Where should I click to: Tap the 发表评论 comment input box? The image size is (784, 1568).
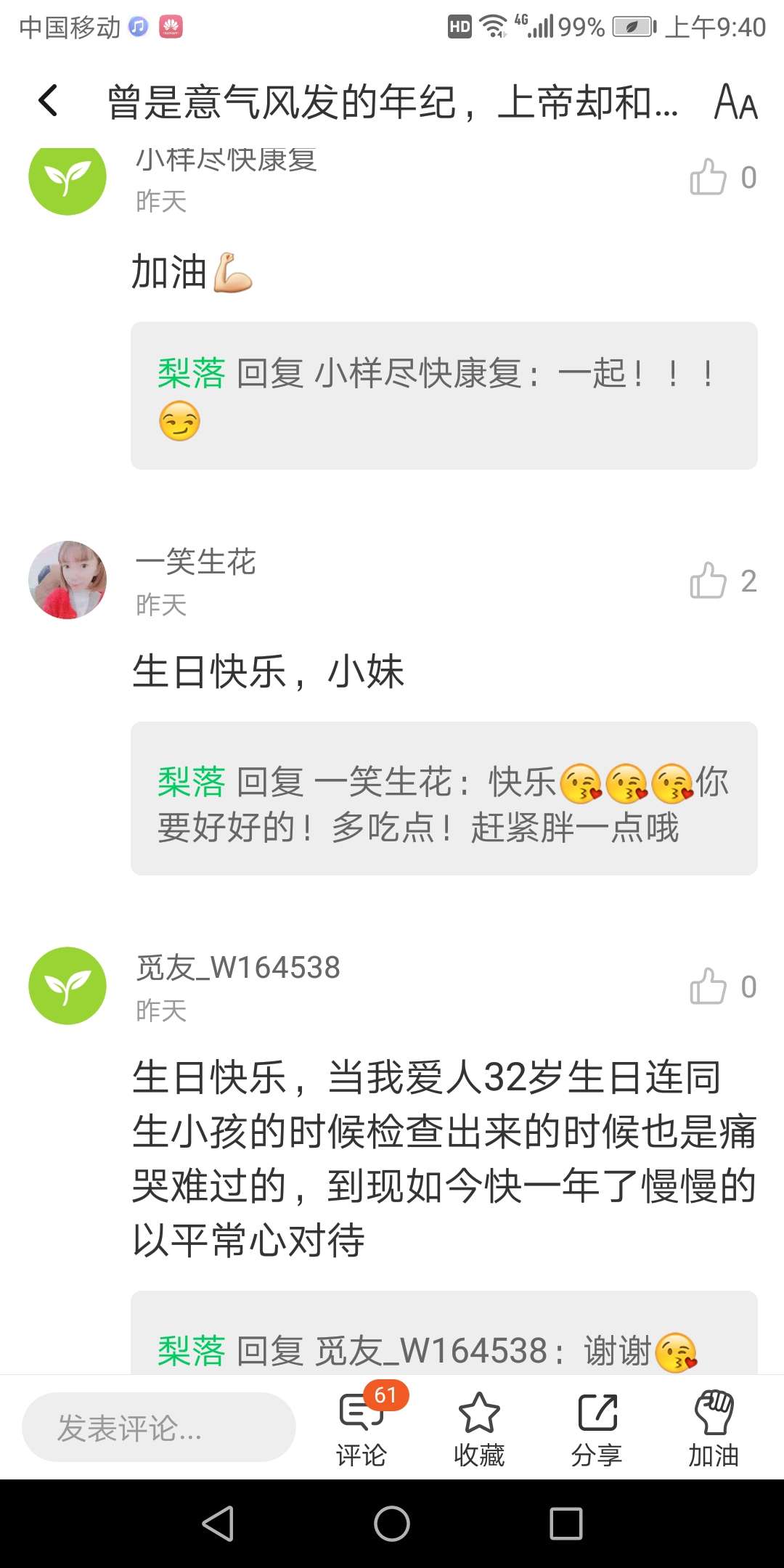point(159,1428)
